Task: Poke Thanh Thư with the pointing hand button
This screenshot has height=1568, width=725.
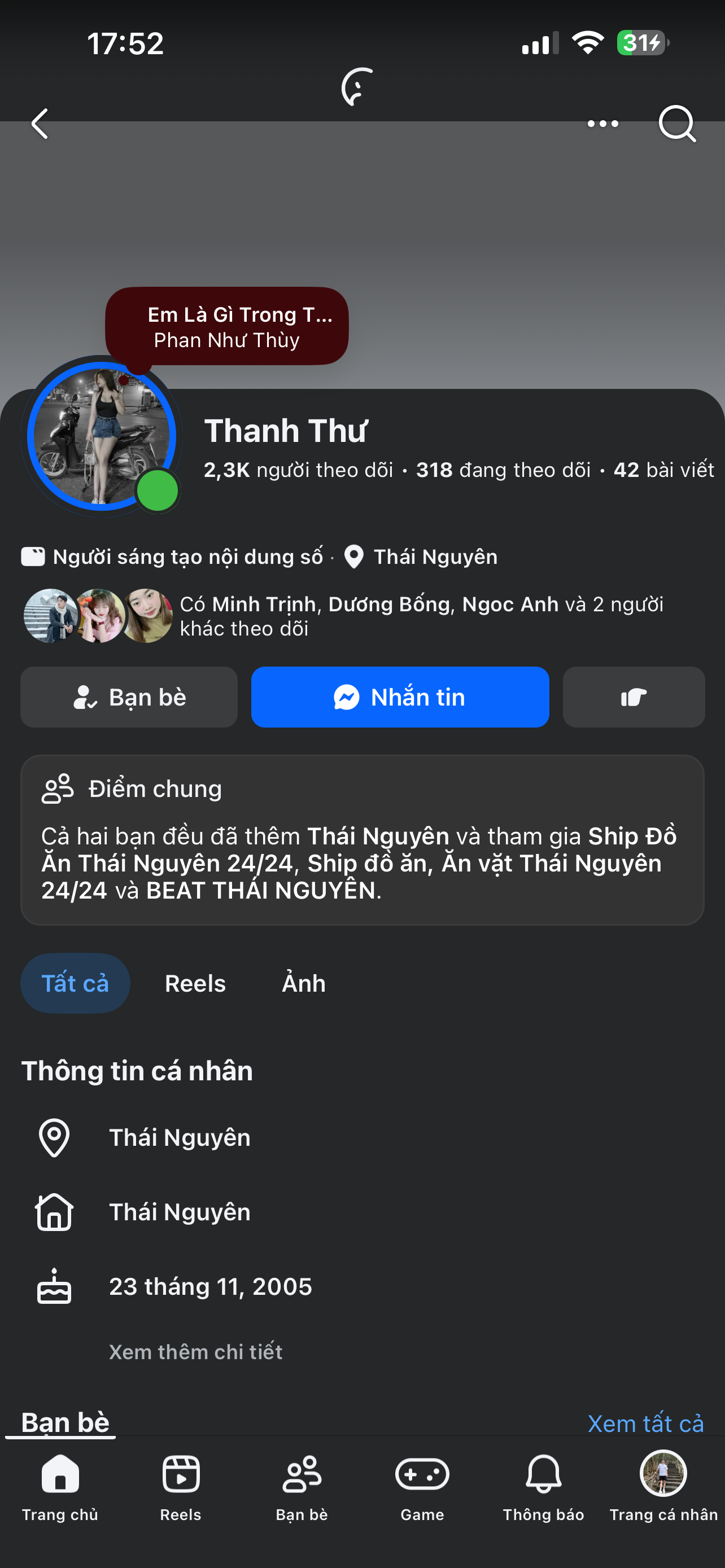Action: pos(634,697)
